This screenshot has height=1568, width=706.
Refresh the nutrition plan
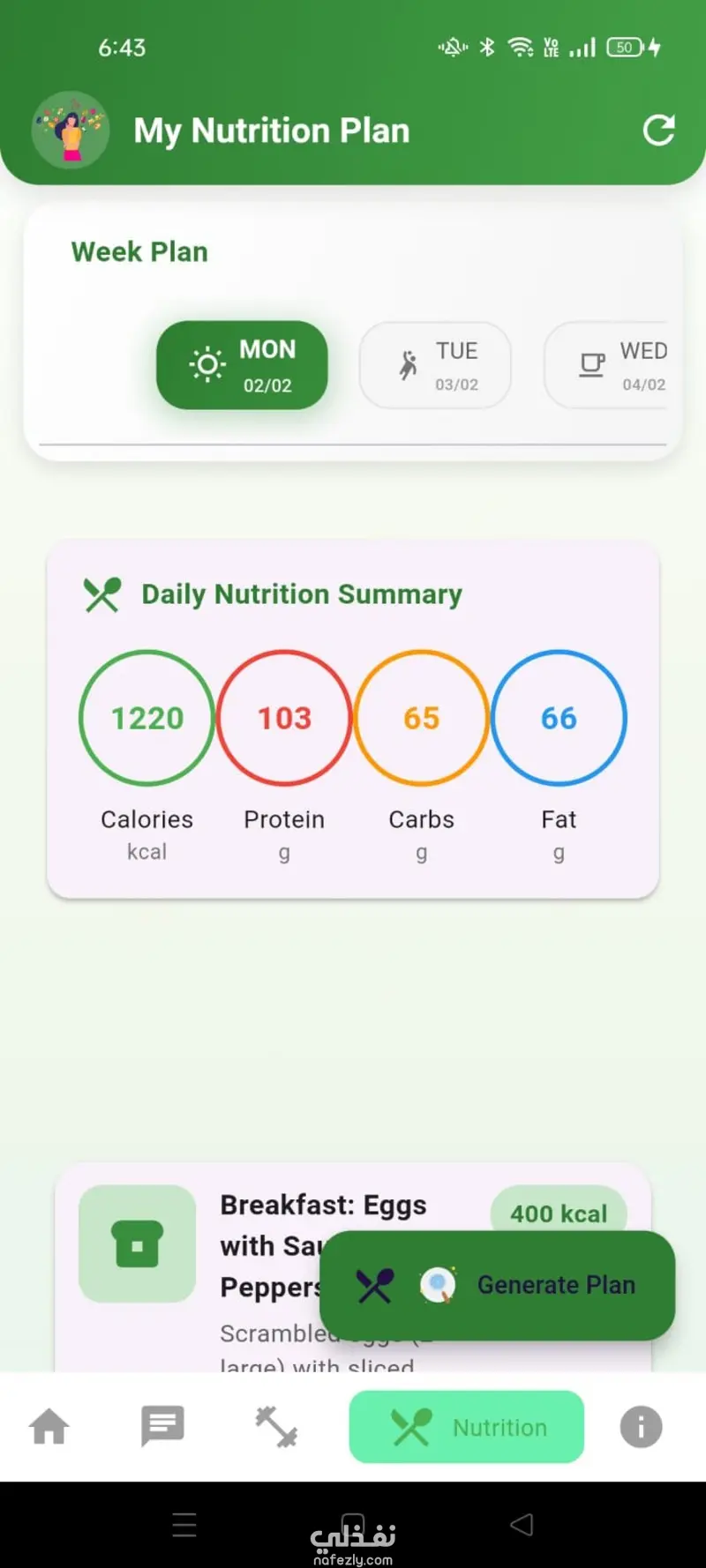tap(658, 131)
